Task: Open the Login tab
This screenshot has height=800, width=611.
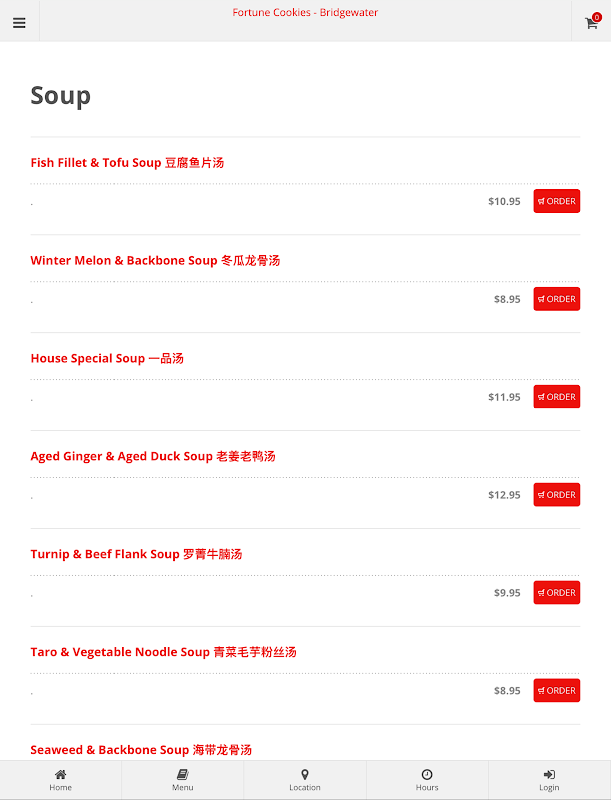Action: click(549, 780)
